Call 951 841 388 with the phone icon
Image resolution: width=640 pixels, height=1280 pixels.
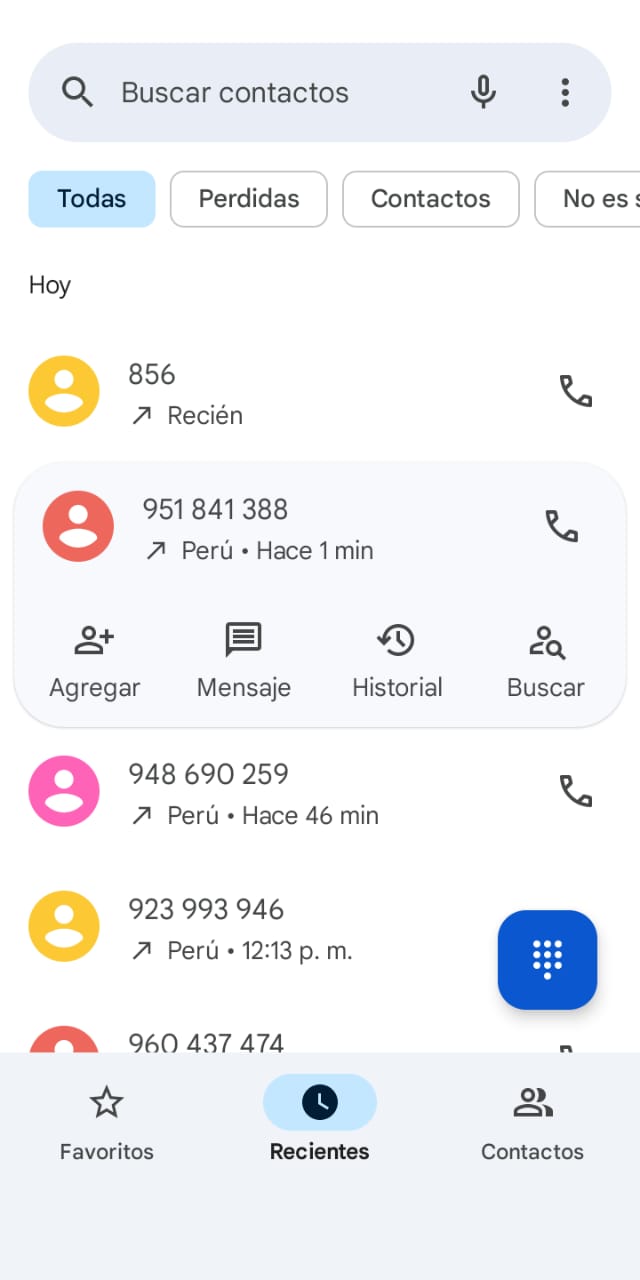click(561, 526)
